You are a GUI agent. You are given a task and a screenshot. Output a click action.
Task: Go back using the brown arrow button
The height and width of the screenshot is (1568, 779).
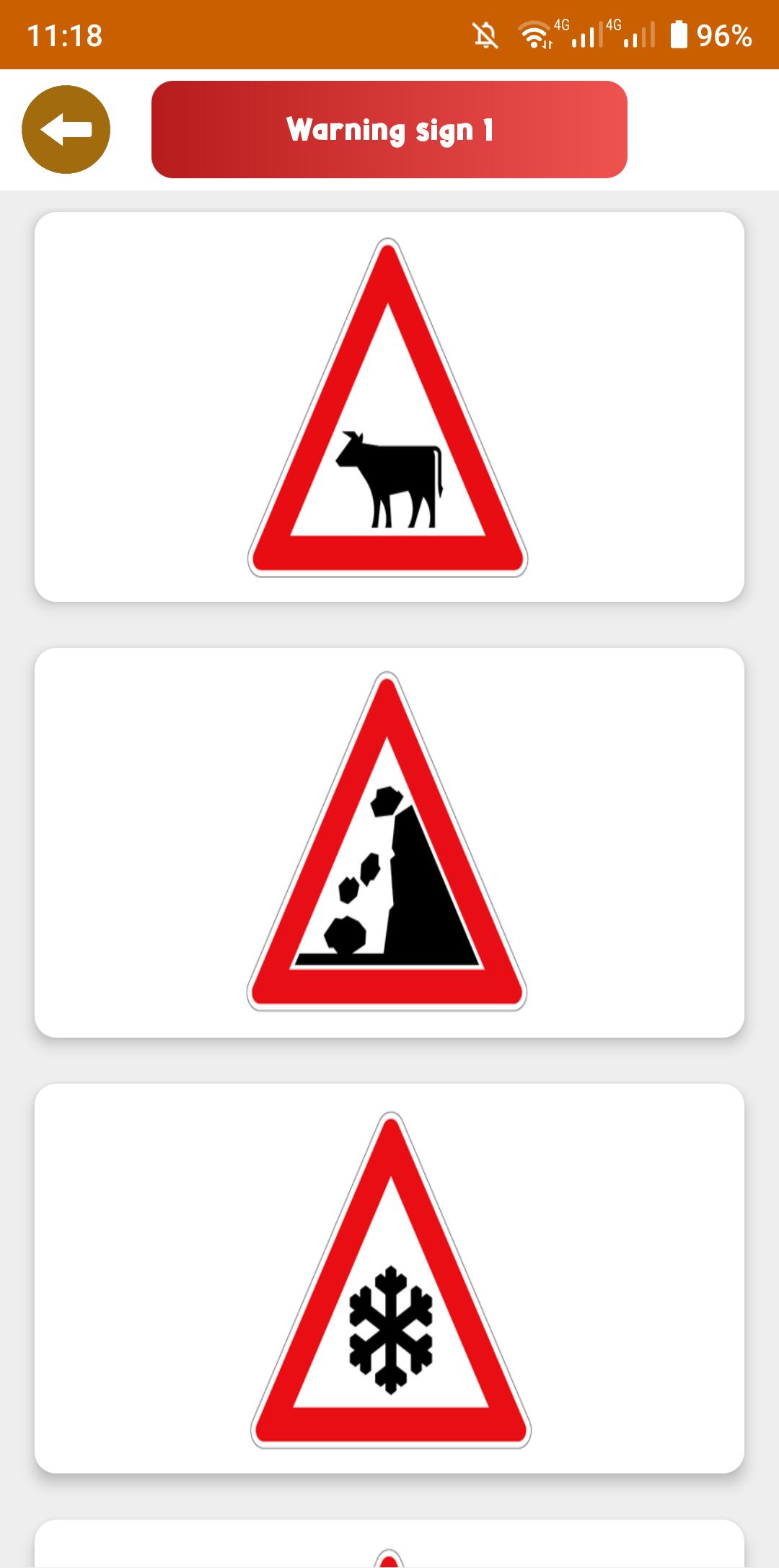(x=66, y=130)
